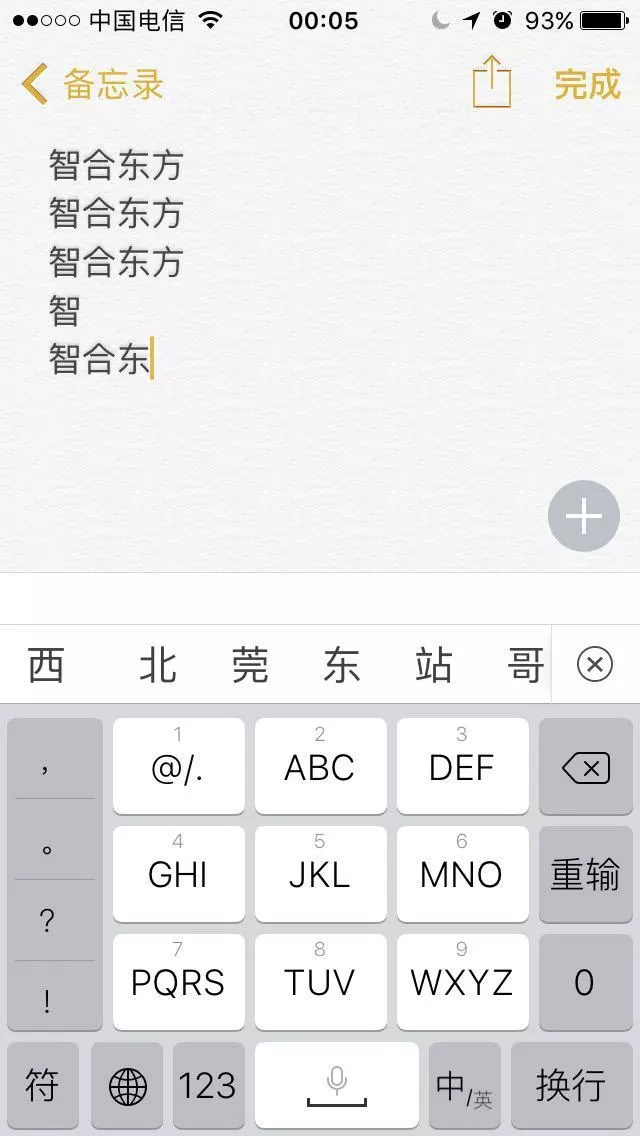
Task: Start dictation from the space bar microphone
Action: (337, 1085)
